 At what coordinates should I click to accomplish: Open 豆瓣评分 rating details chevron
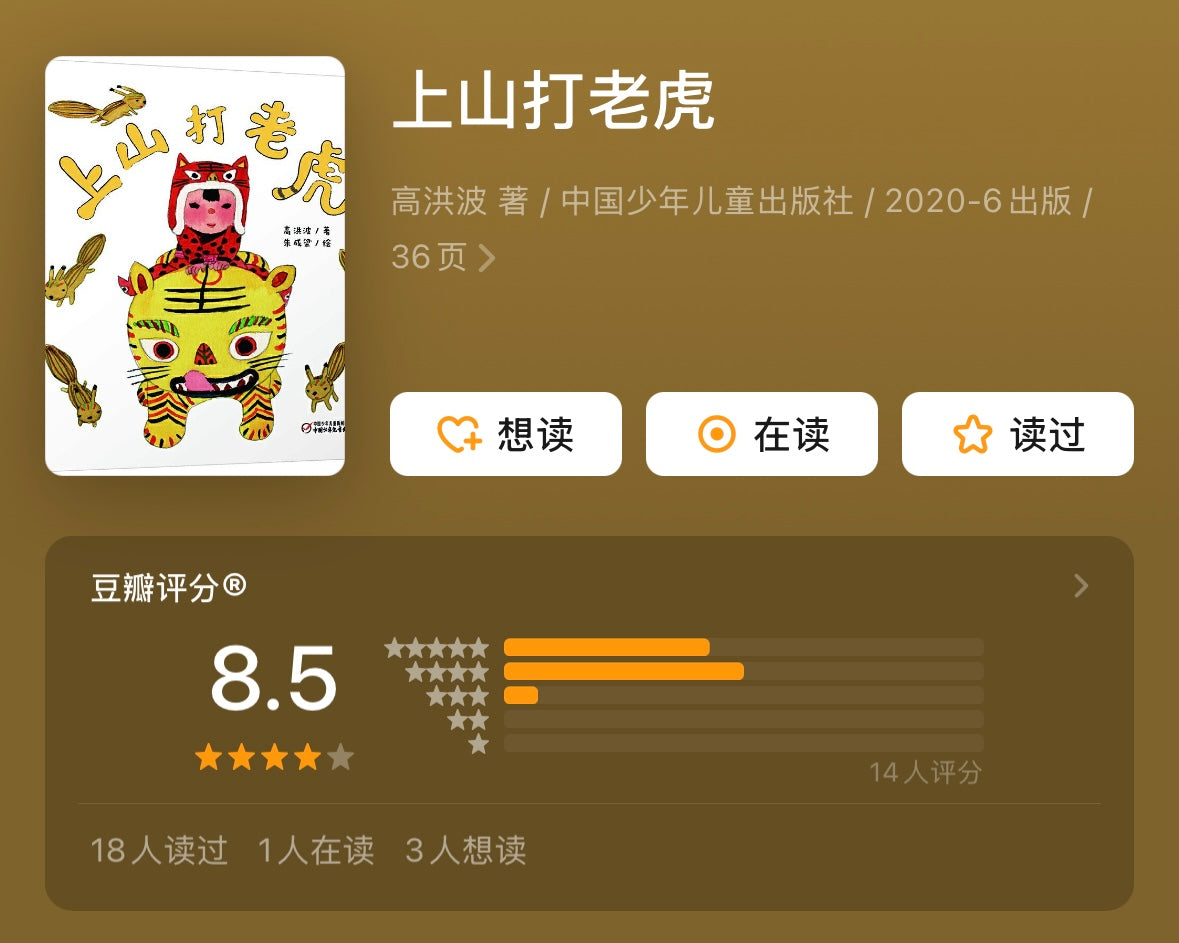[x=1080, y=586]
